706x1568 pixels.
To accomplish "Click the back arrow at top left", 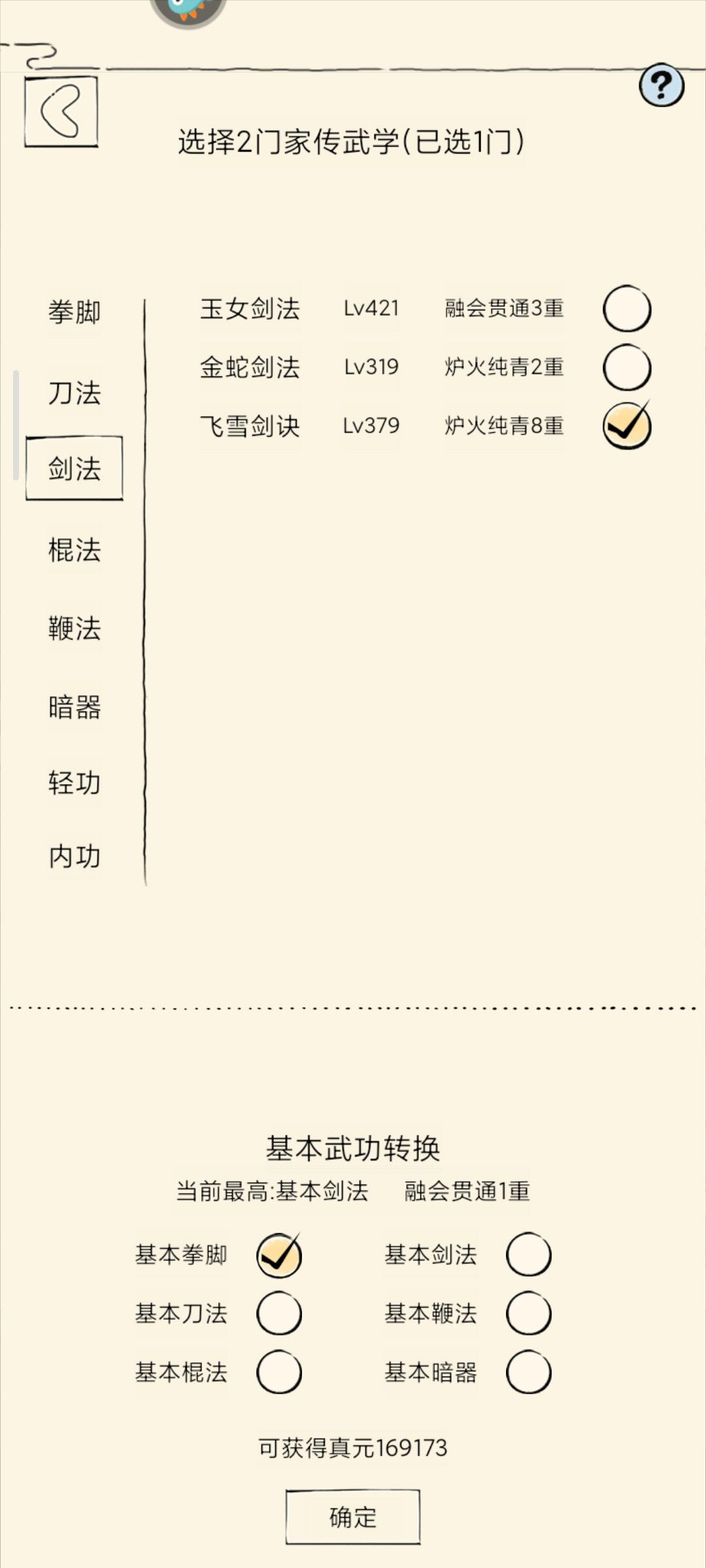I will pyautogui.click(x=61, y=112).
